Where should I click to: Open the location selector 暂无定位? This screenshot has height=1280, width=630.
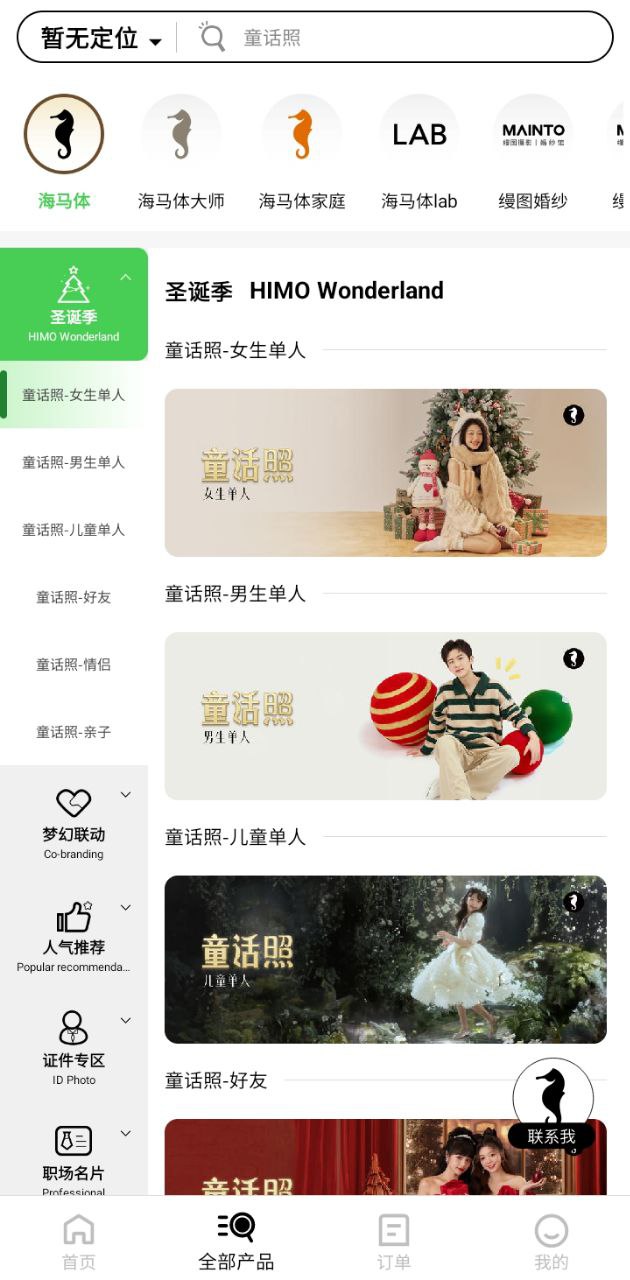[x=100, y=39]
